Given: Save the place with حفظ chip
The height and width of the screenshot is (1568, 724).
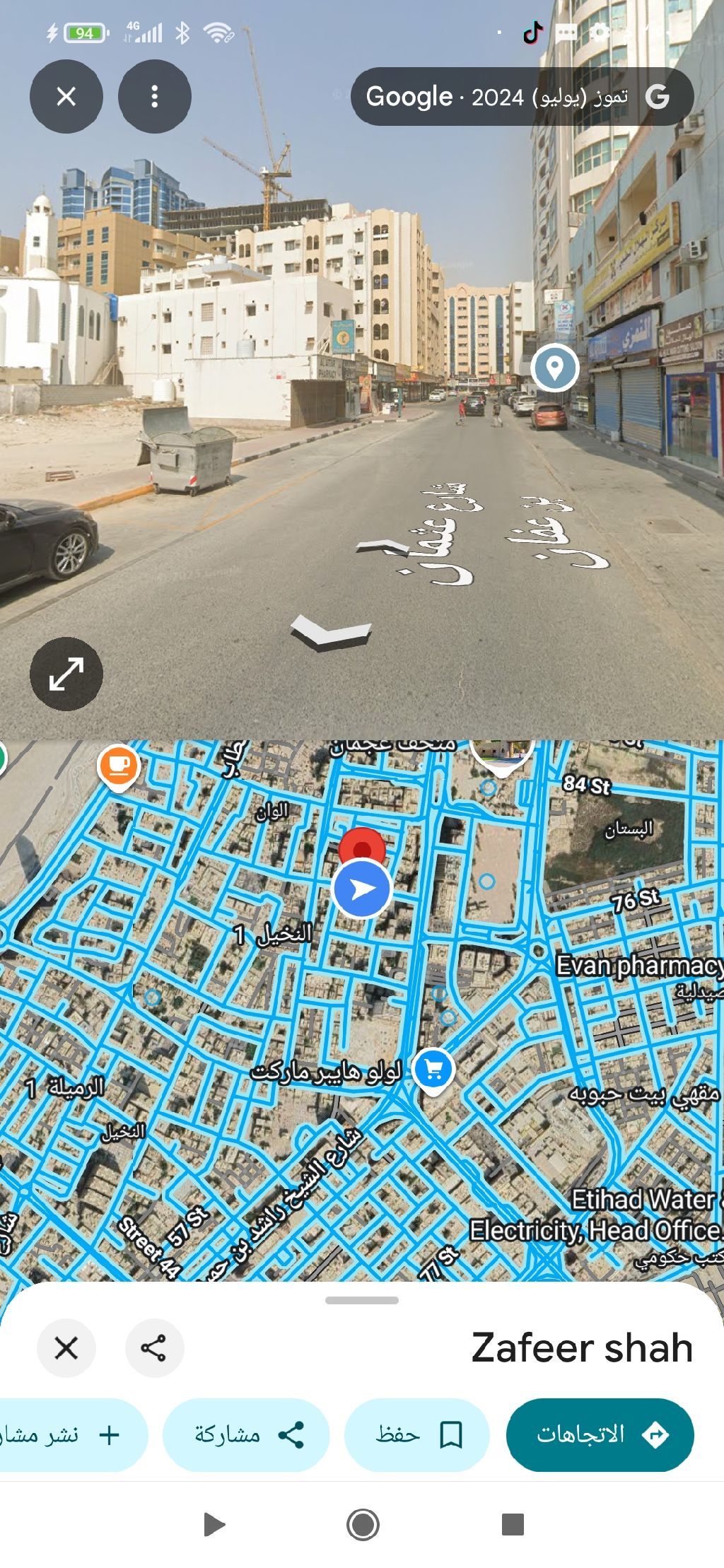Looking at the screenshot, I should (x=417, y=1435).
